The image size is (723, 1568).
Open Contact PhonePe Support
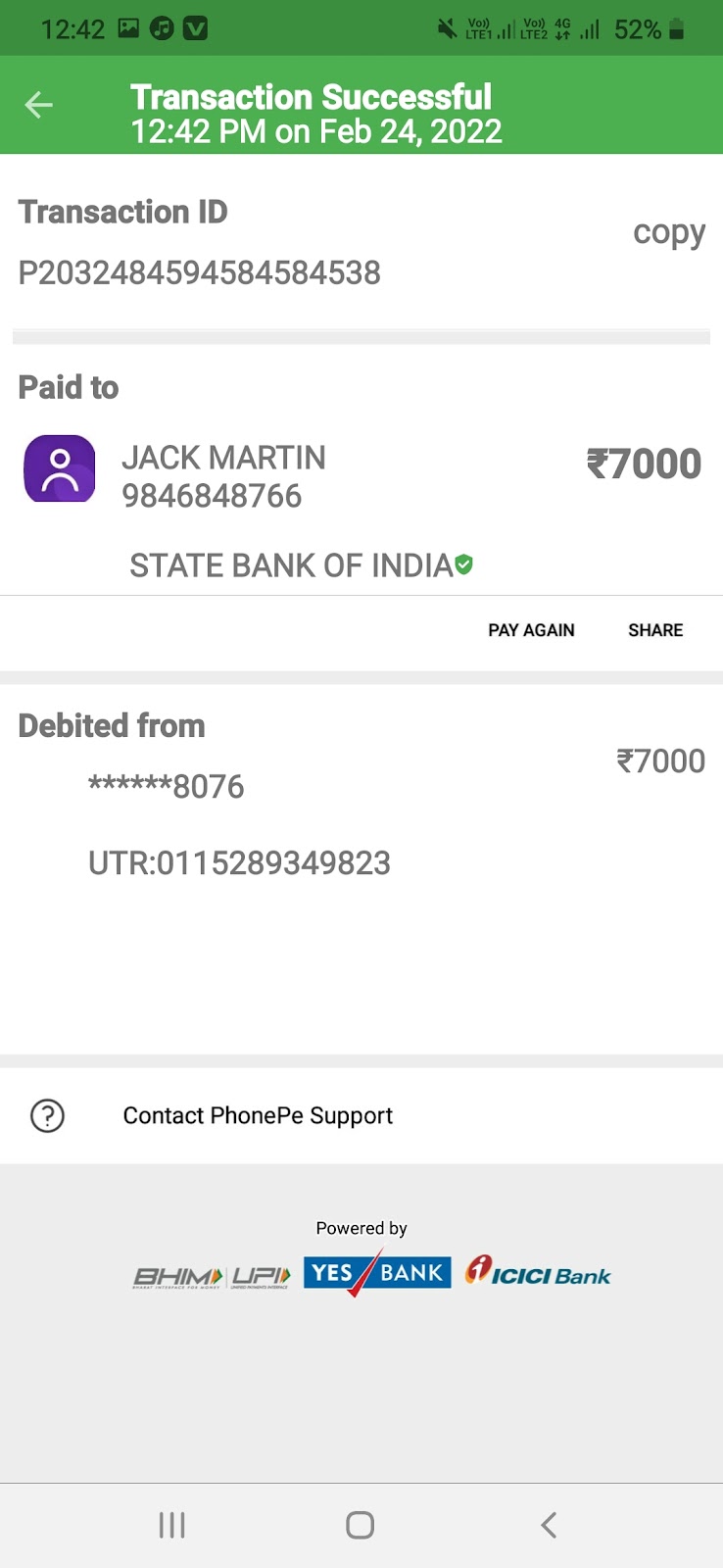point(257,1115)
